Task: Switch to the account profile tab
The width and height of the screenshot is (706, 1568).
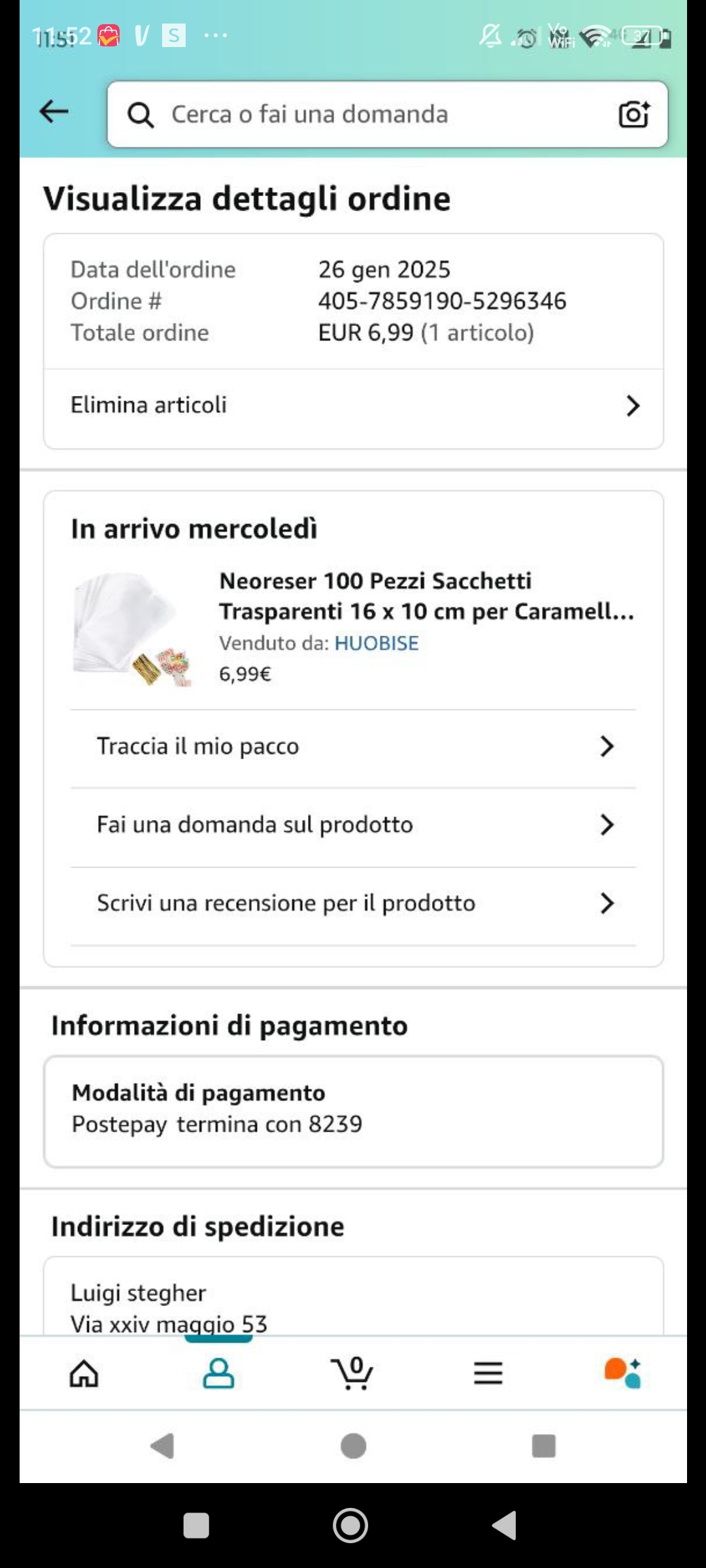Action: pyautogui.click(x=218, y=1373)
